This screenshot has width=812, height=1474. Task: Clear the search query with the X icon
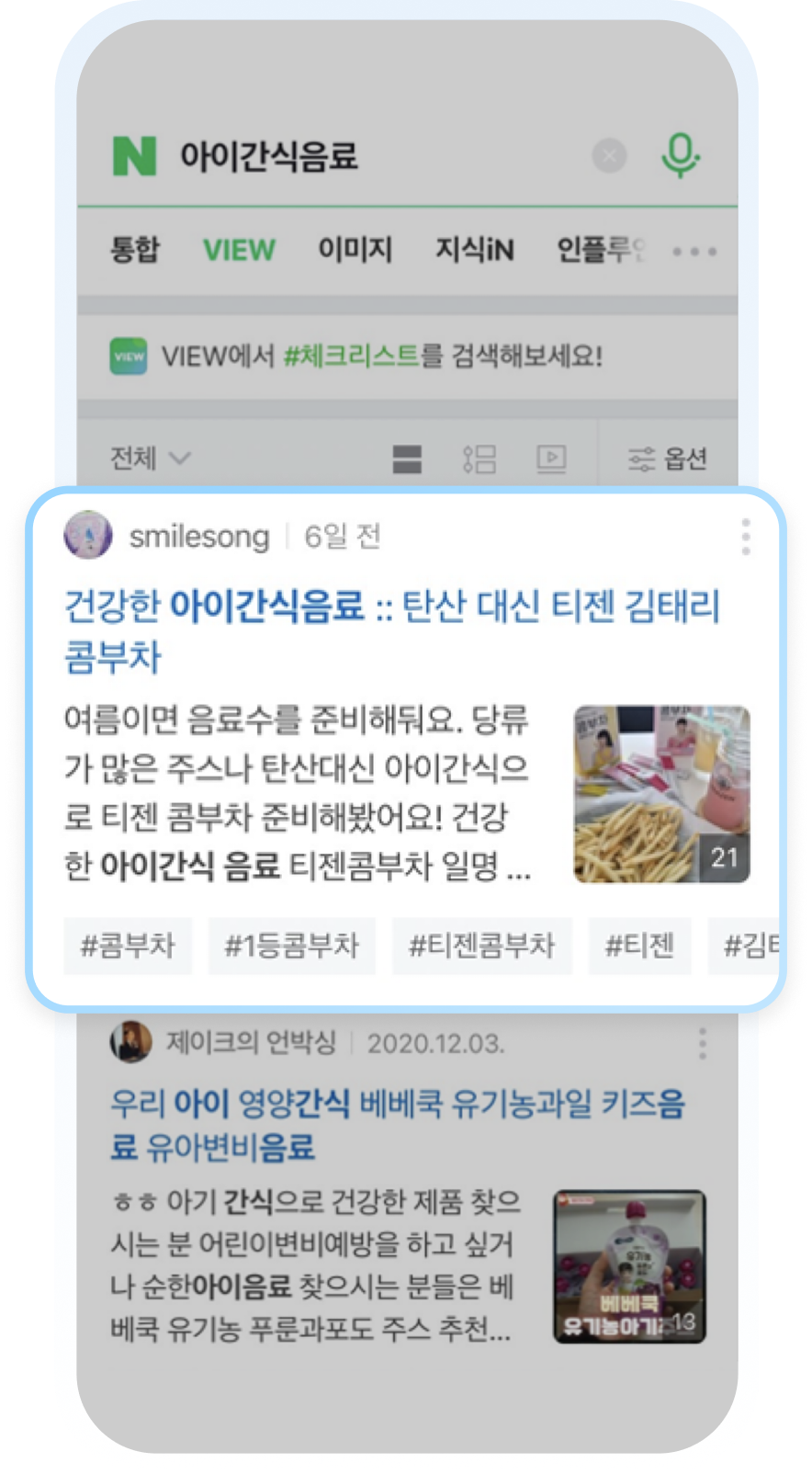click(608, 156)
